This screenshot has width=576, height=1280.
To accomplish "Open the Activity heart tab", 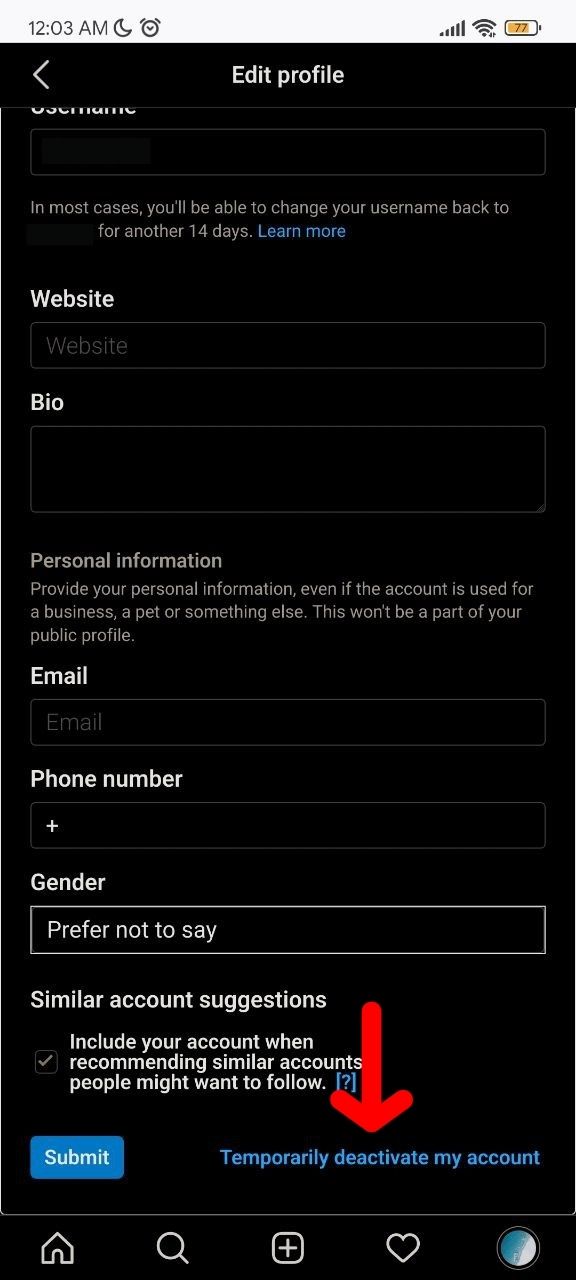I will 403,1248.
